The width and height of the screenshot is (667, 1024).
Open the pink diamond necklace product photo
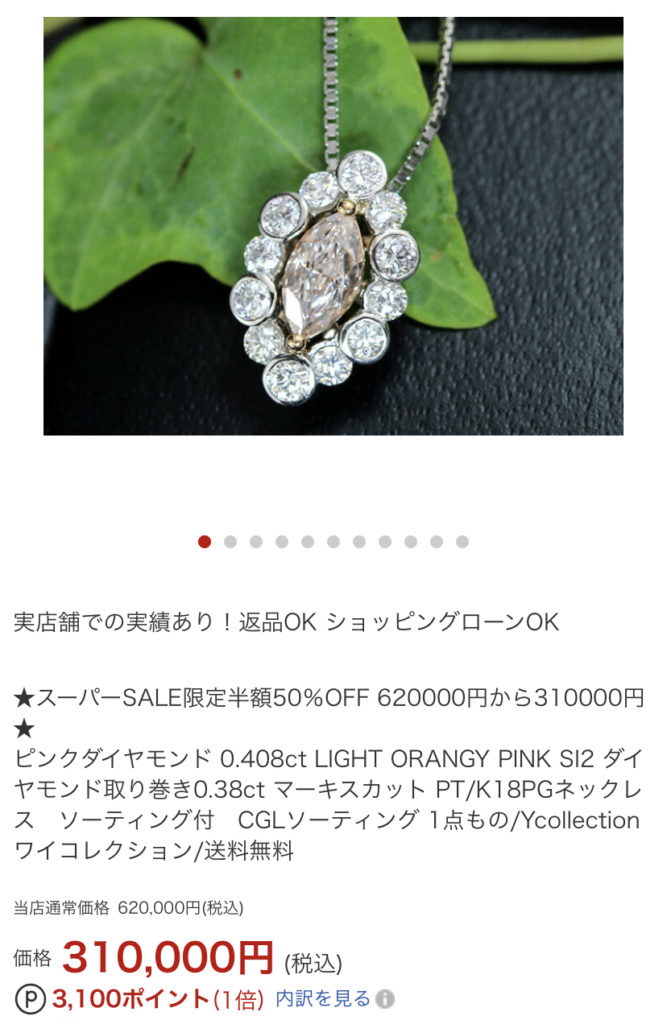coord(333,225)
